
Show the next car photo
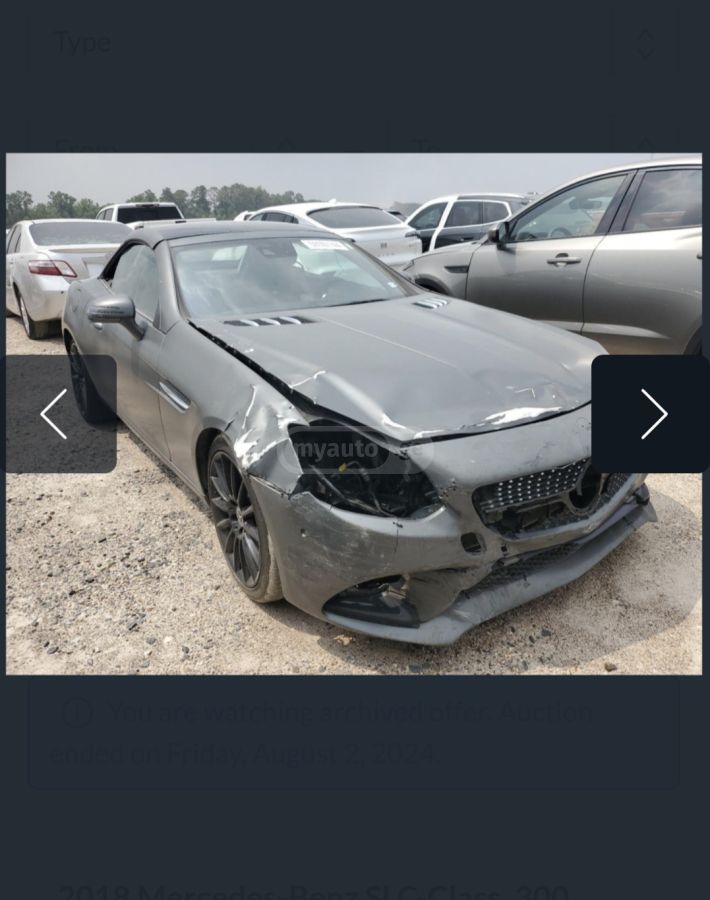click(x=652, y=414)
